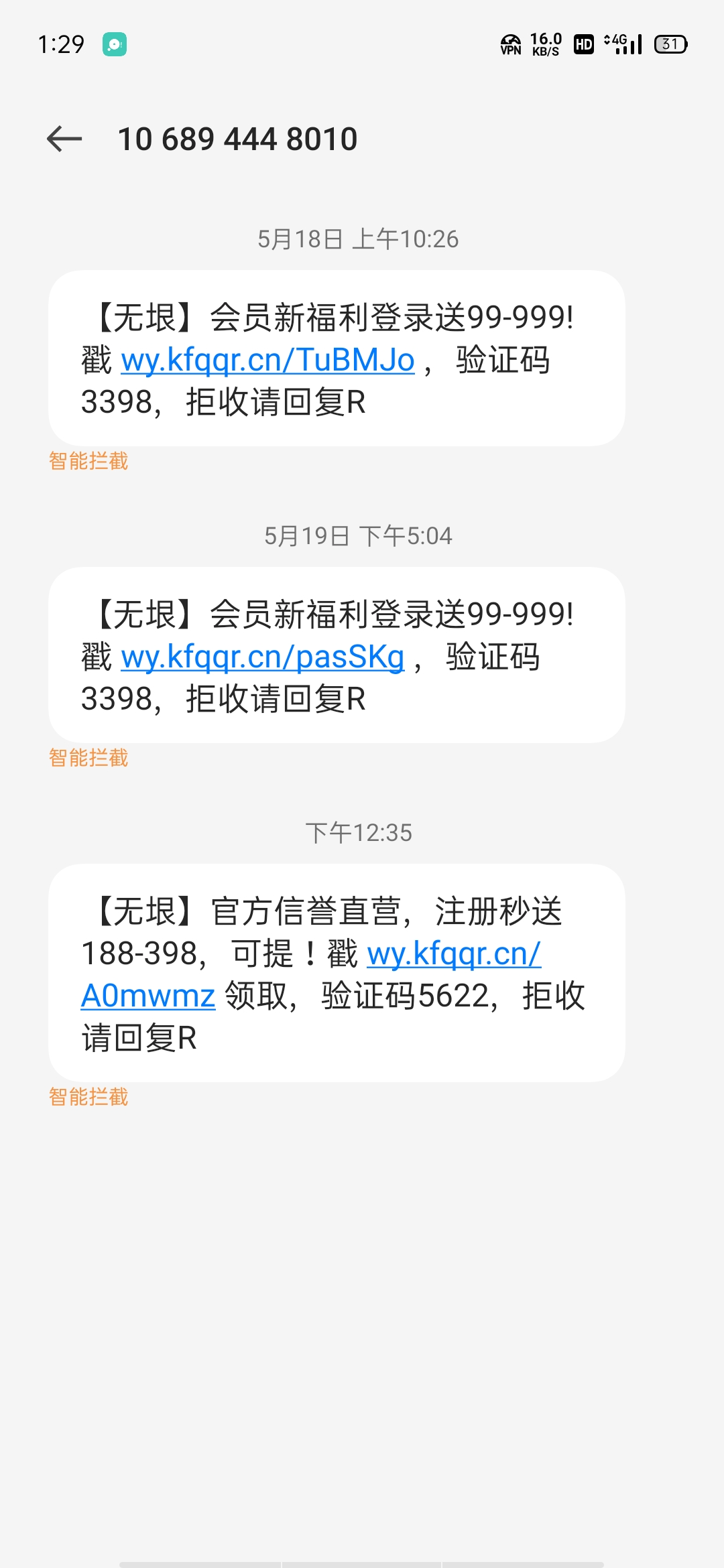Tap the back arrow to exit conversation

pos(62,139)
